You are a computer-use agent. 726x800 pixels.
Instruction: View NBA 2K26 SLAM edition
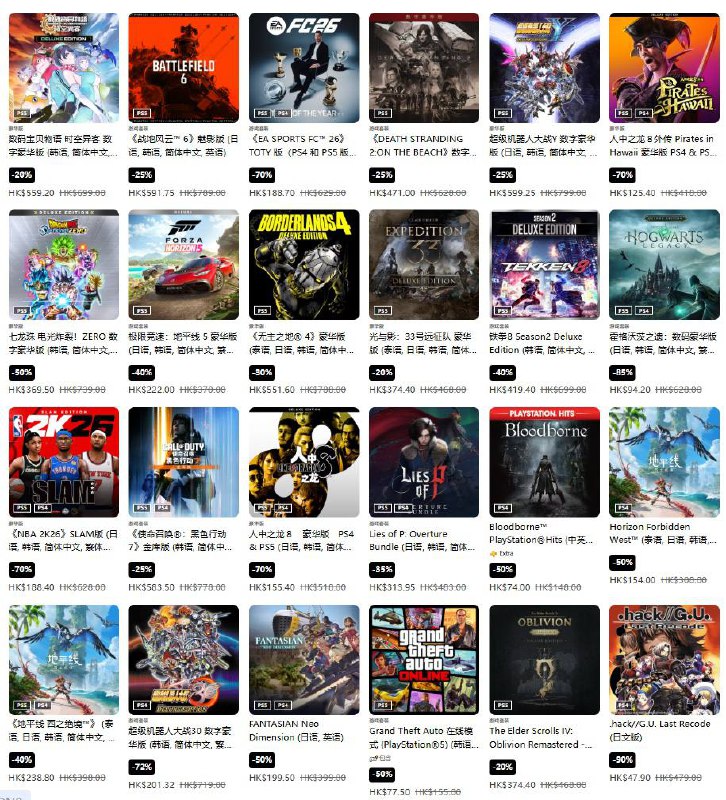pyautogui.click(x=63, y=461)
